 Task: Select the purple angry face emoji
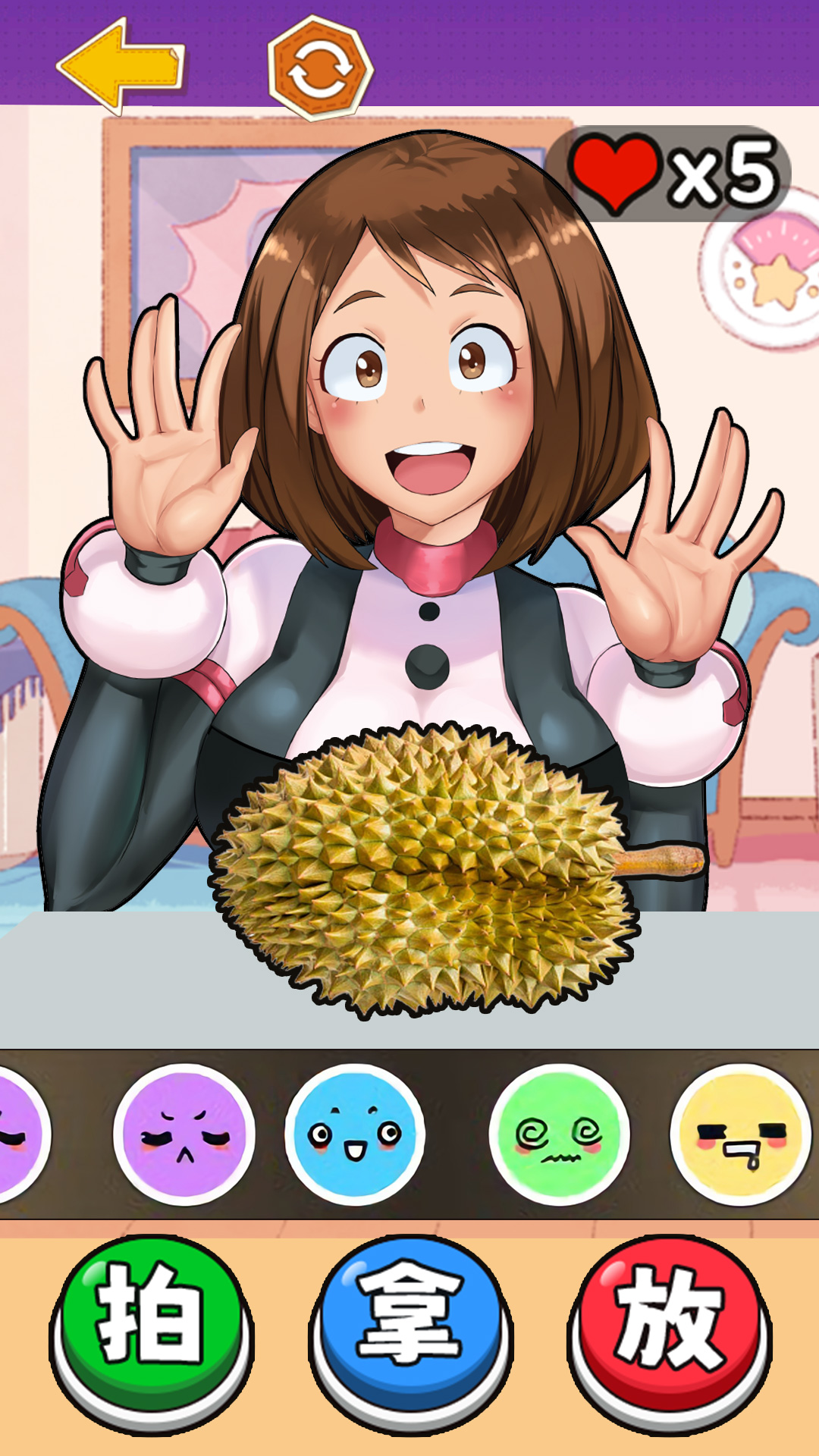(x=184, y=1135)
